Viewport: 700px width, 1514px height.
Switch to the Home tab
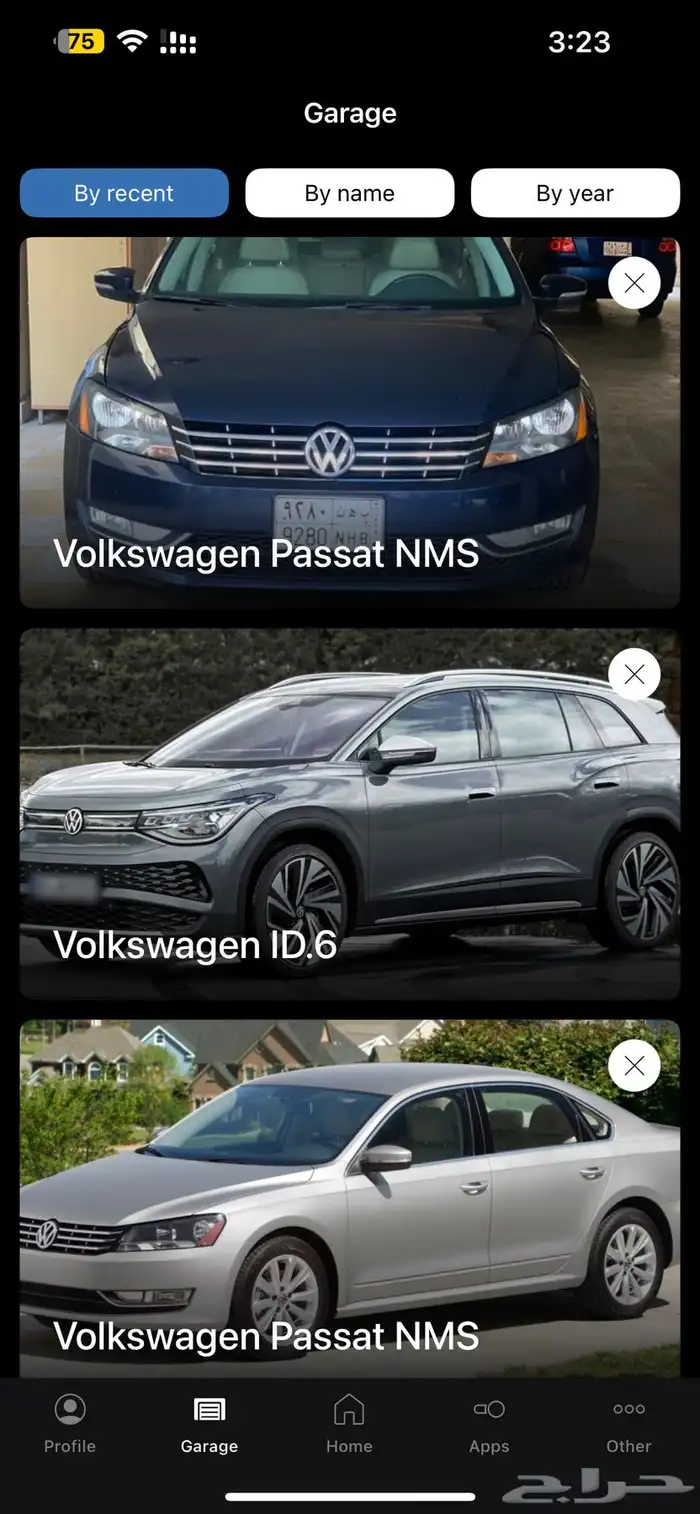tap(349, 1424)
